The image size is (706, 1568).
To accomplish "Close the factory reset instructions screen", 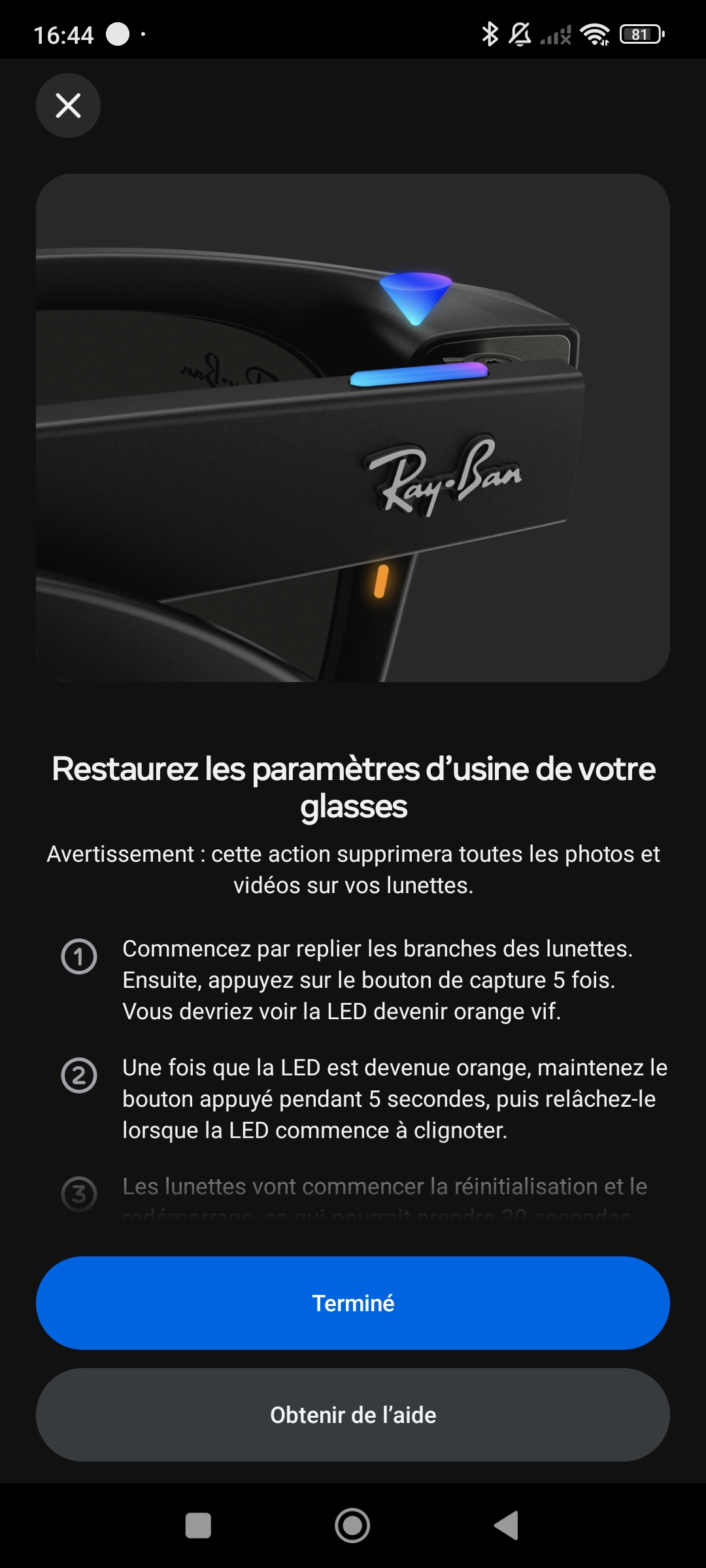I will [68, 105].
